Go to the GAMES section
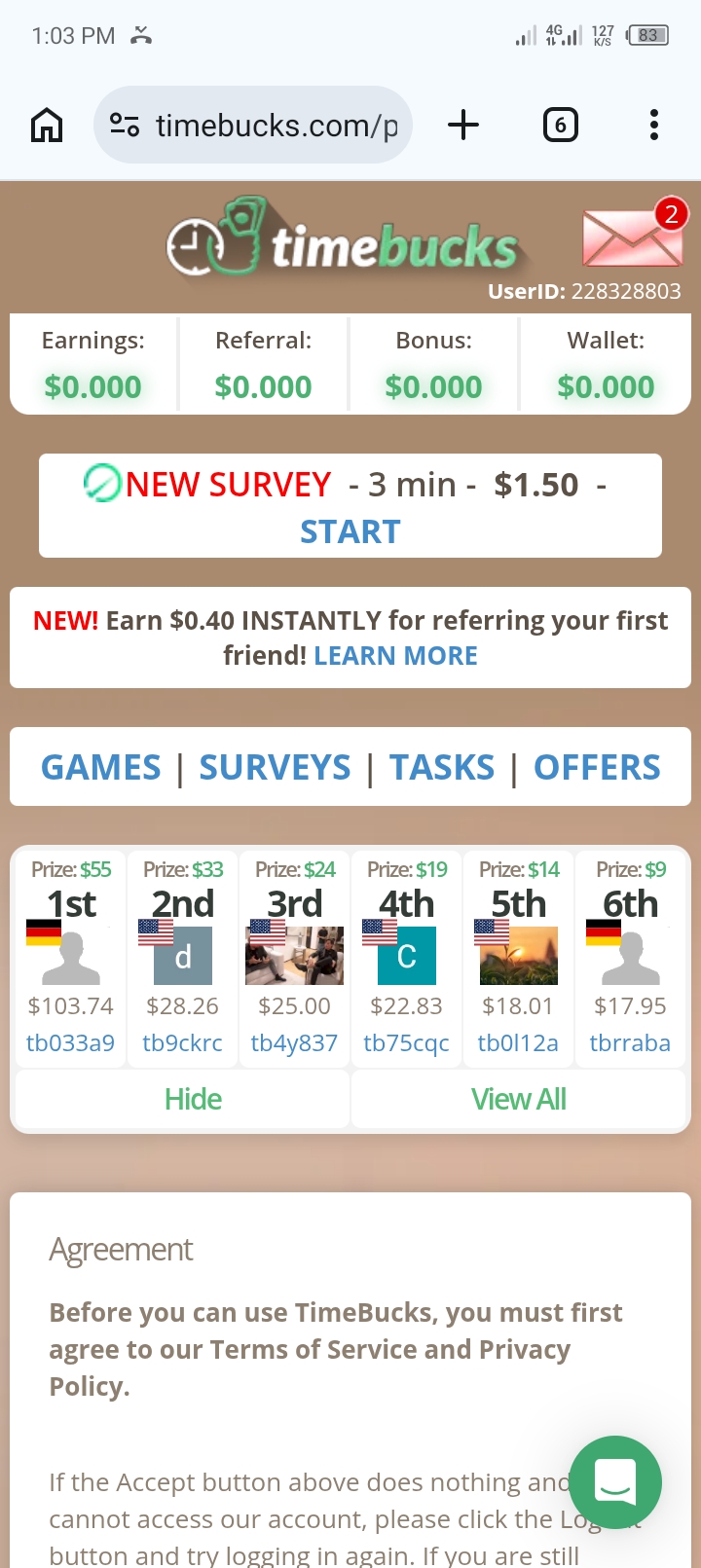Screen dimensions: 701x1568 [x=101, y=768]
